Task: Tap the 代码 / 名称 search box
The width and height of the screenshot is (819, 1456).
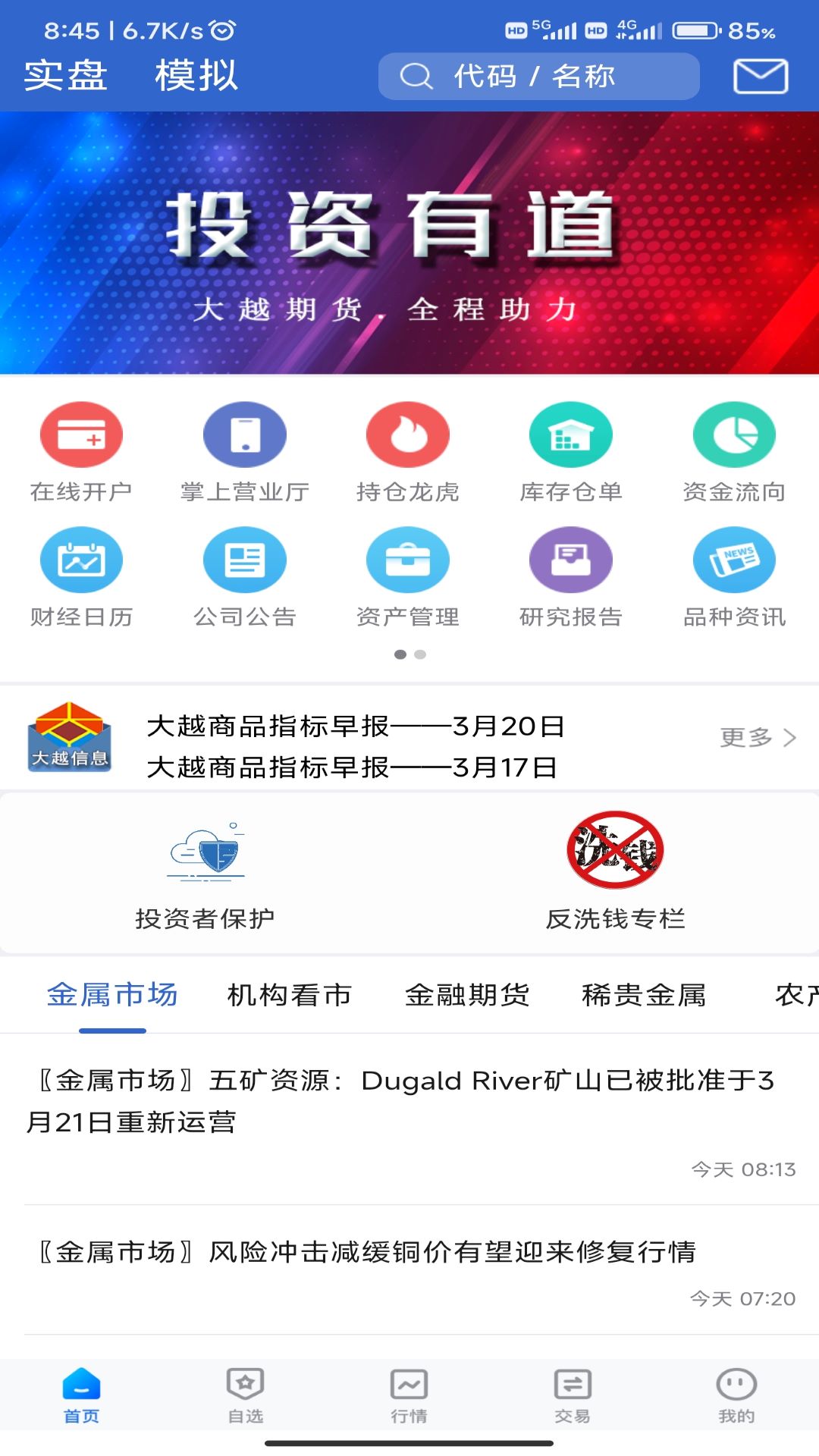Action: (538, 77)
